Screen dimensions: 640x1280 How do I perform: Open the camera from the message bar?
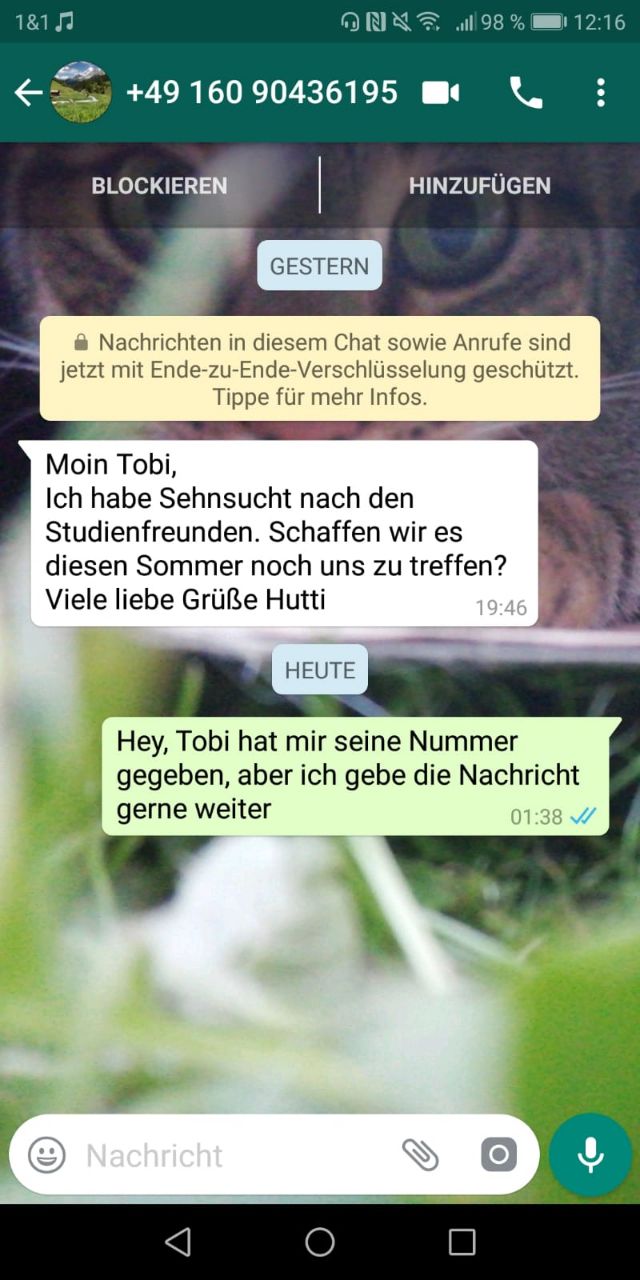[x=498, y=1155]
